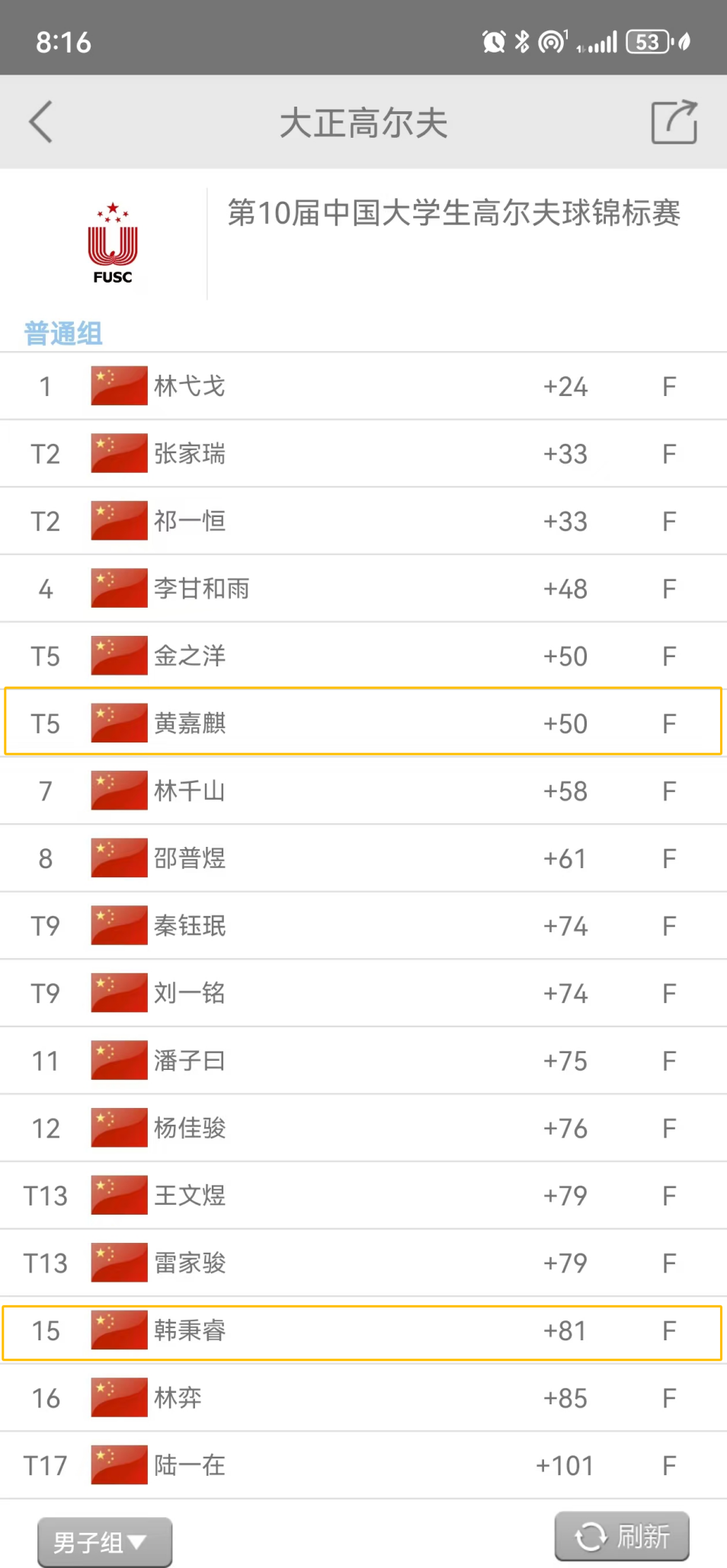
Task: View details for 王文煜
Action: click(x=363, y=1196)
